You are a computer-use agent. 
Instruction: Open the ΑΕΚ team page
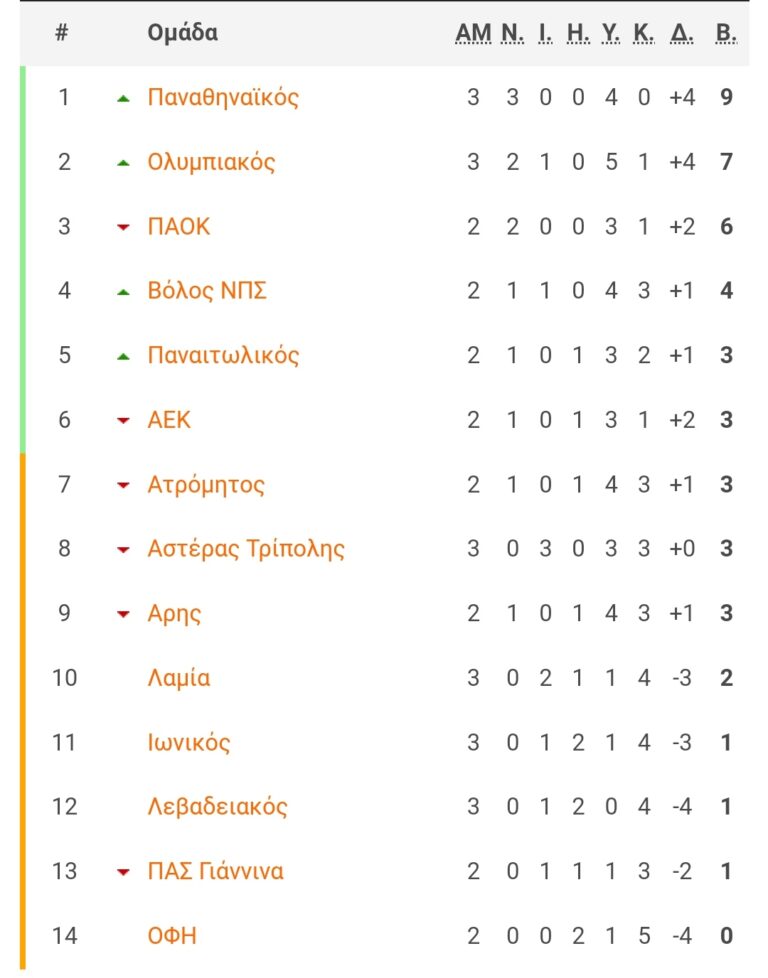tap(169, 420)
